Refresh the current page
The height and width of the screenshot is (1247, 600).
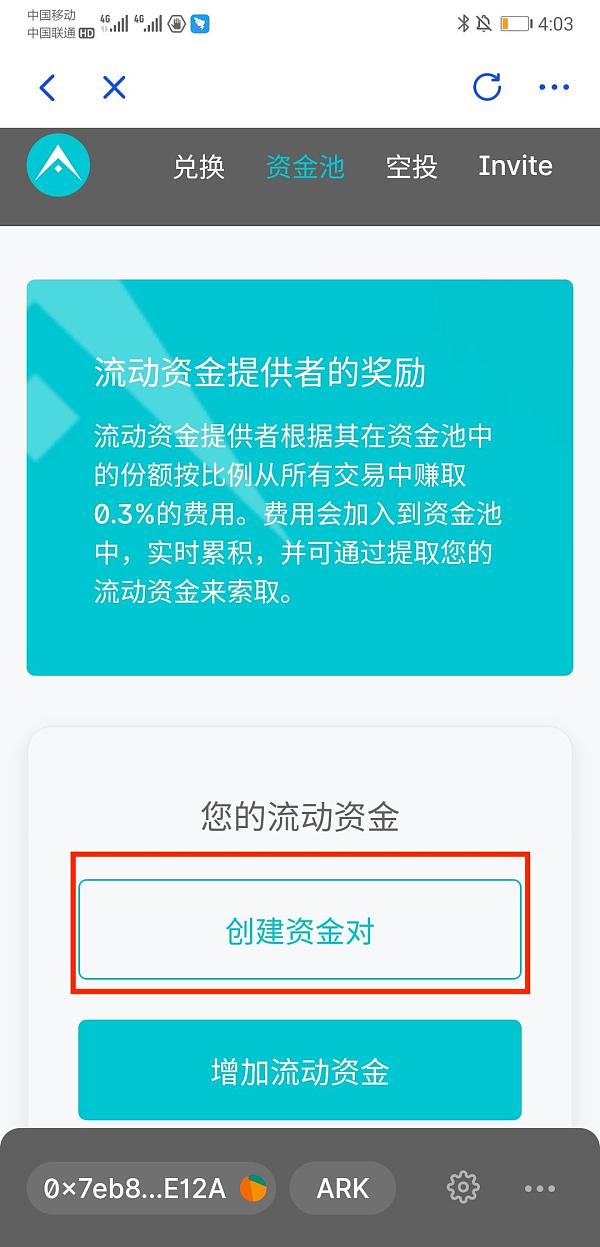(x=487, y=88)
